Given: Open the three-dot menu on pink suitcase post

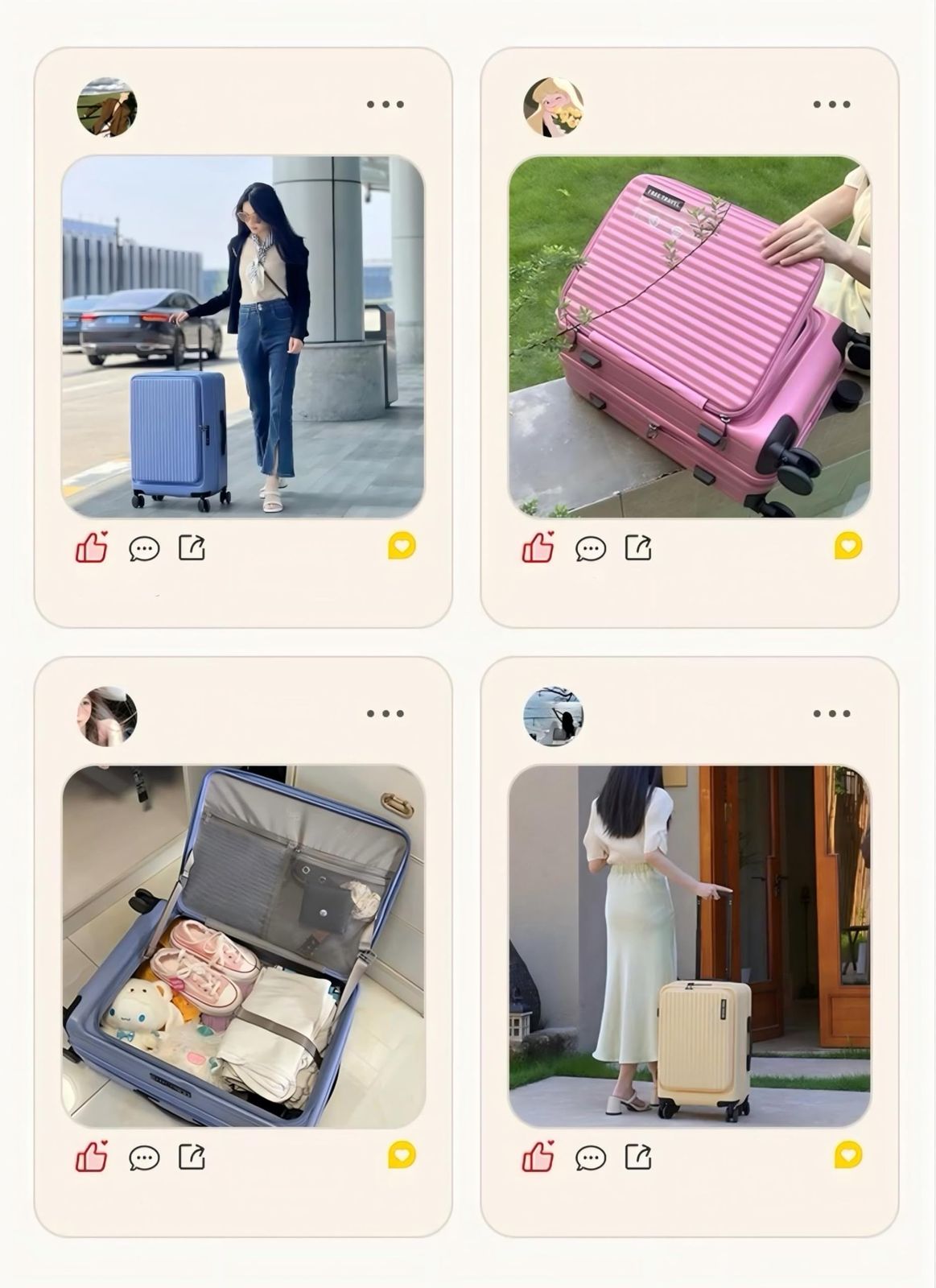Looking at the screenshot, I should pyautogui.click(x=829, y=103).
